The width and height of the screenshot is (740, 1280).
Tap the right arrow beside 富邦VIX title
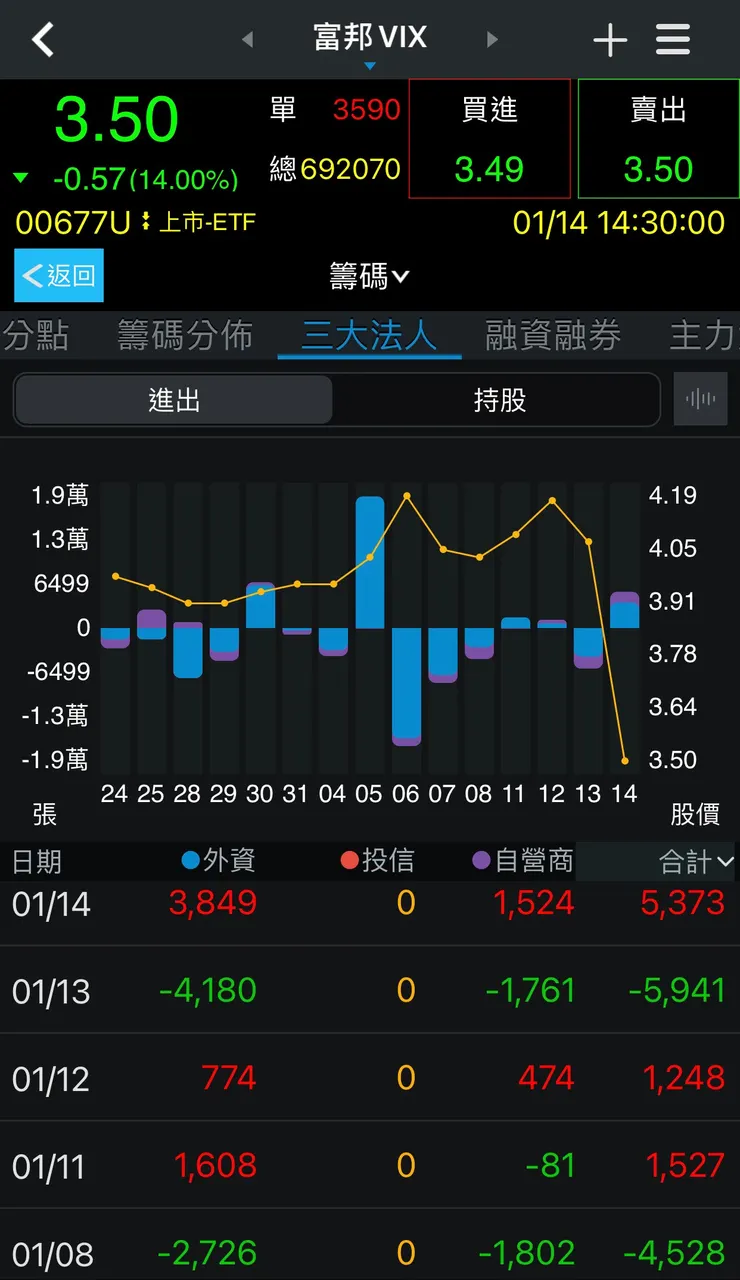pos(492,39)
